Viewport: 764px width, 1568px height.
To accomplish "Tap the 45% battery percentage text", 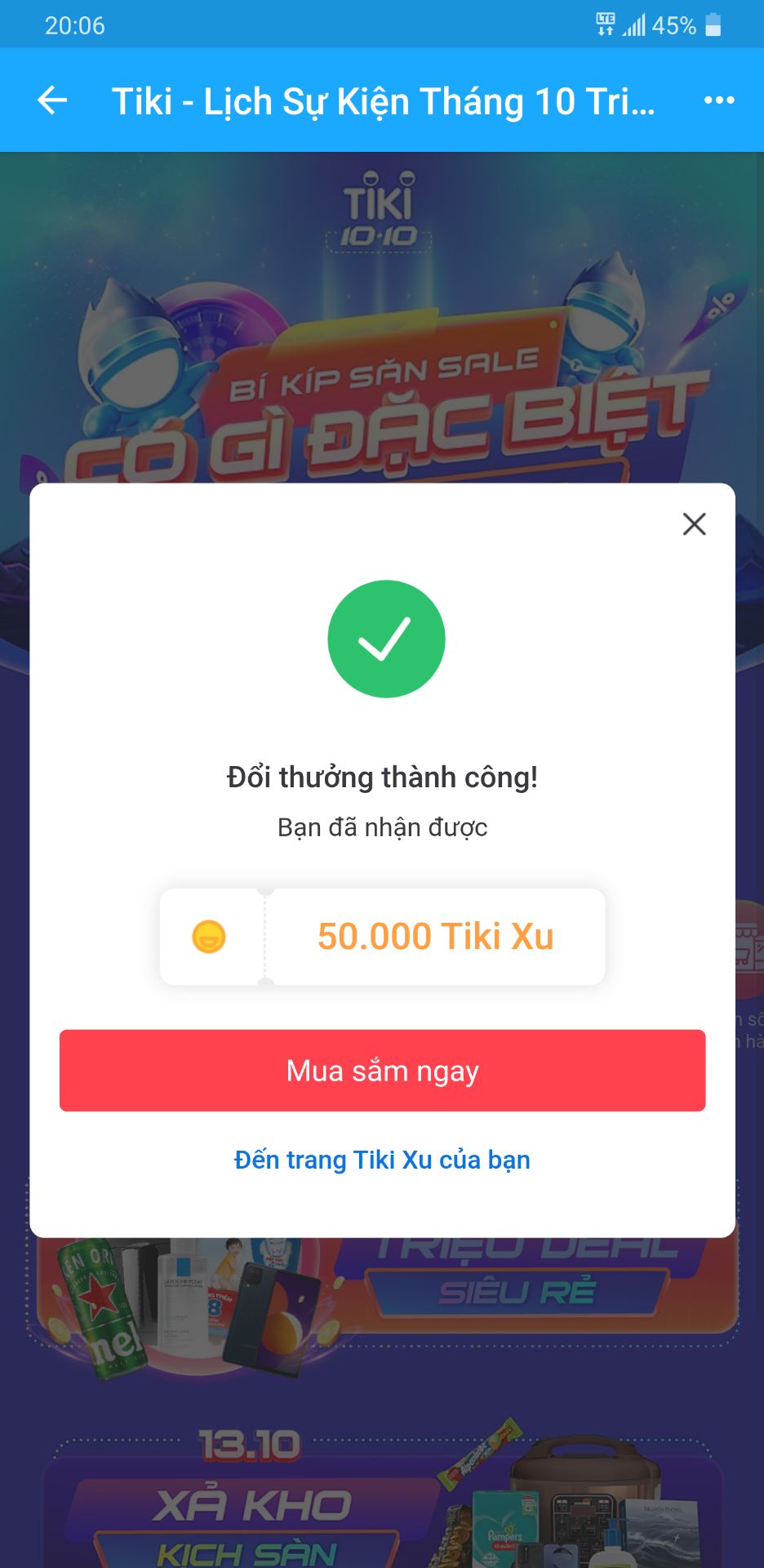I will tap(674, 25).
